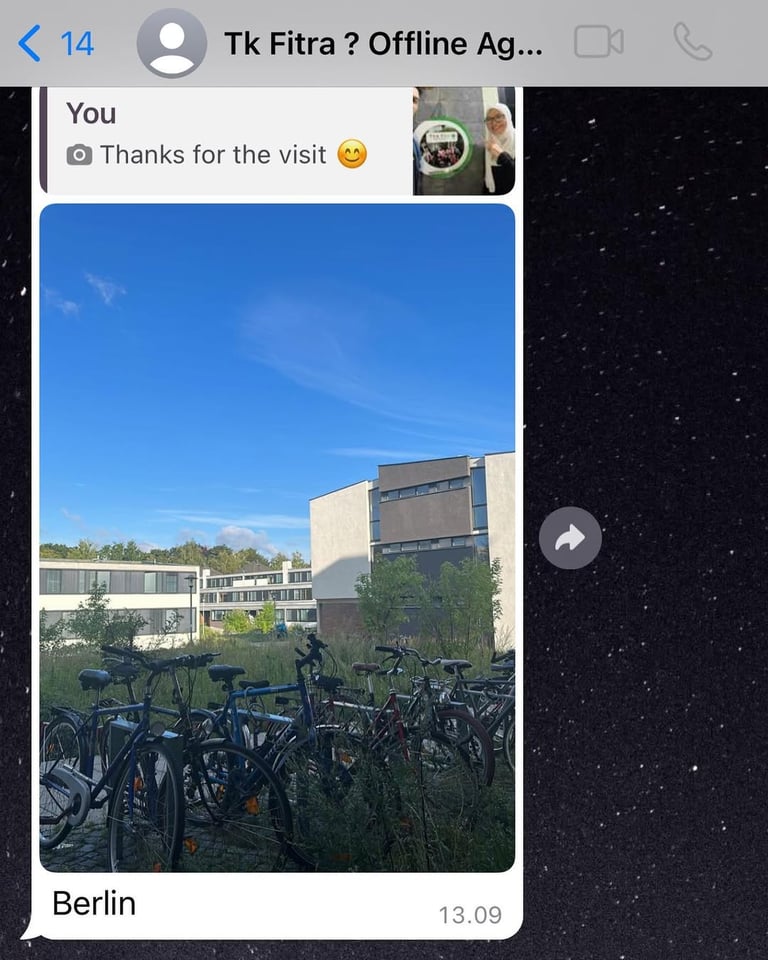Forward the Berlin photo
This screenshot has height=960, width=768.
[570, 539]
